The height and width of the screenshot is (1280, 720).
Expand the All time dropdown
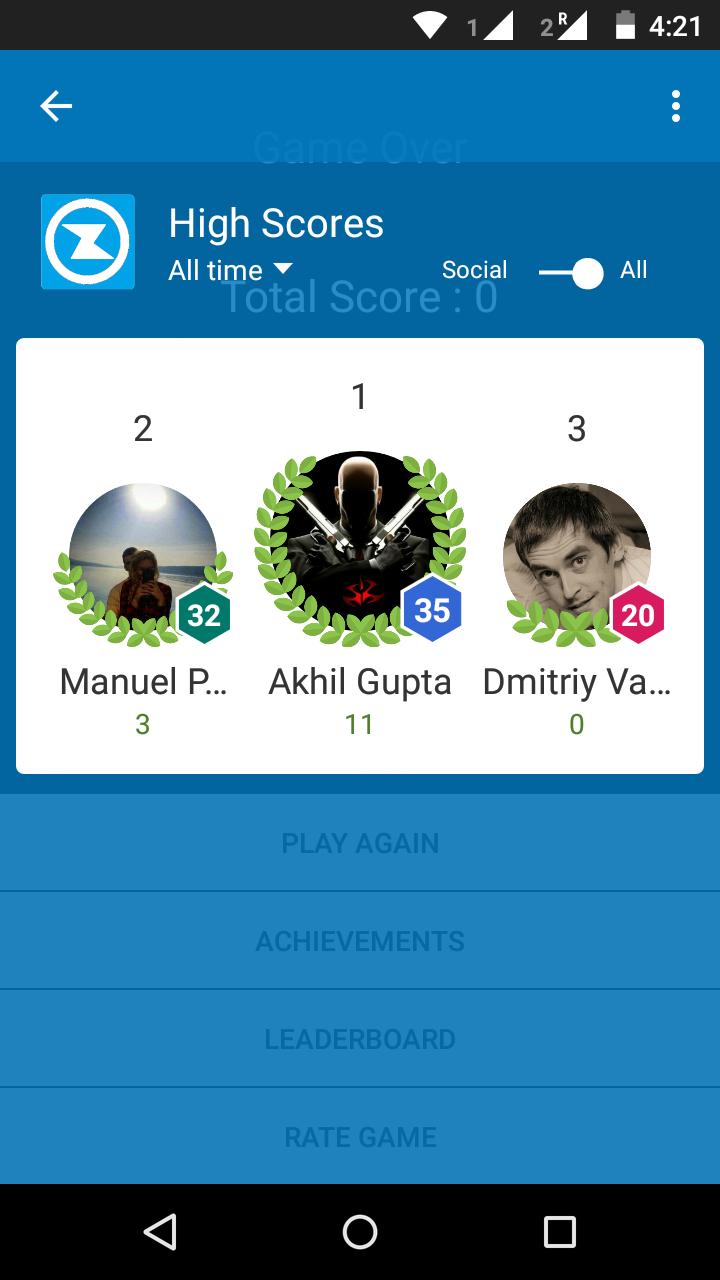click(230, 270)
